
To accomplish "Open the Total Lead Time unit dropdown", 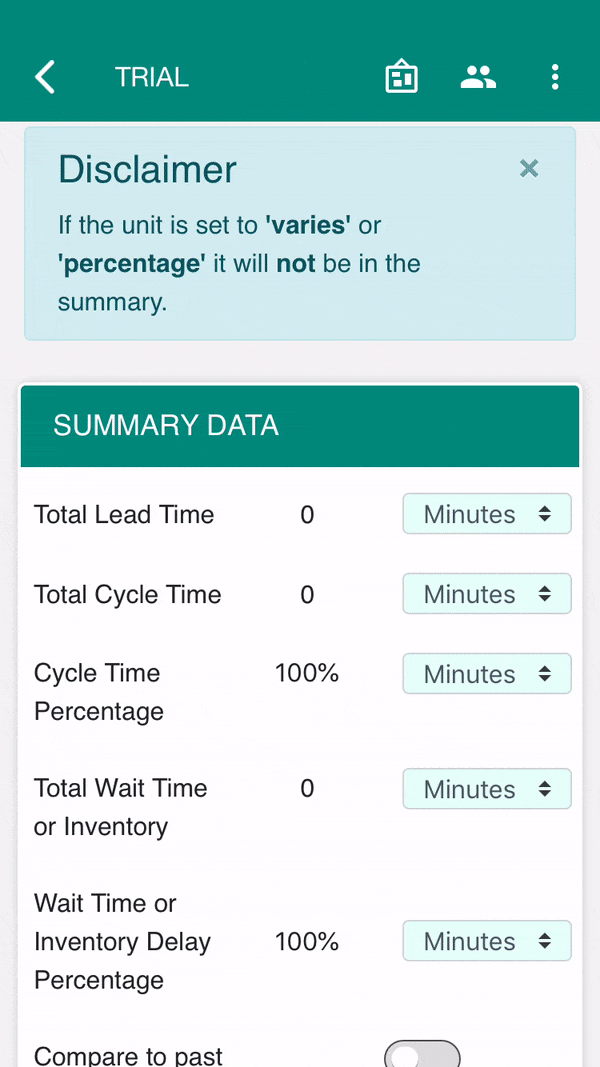I will click(x=487, y=514).
